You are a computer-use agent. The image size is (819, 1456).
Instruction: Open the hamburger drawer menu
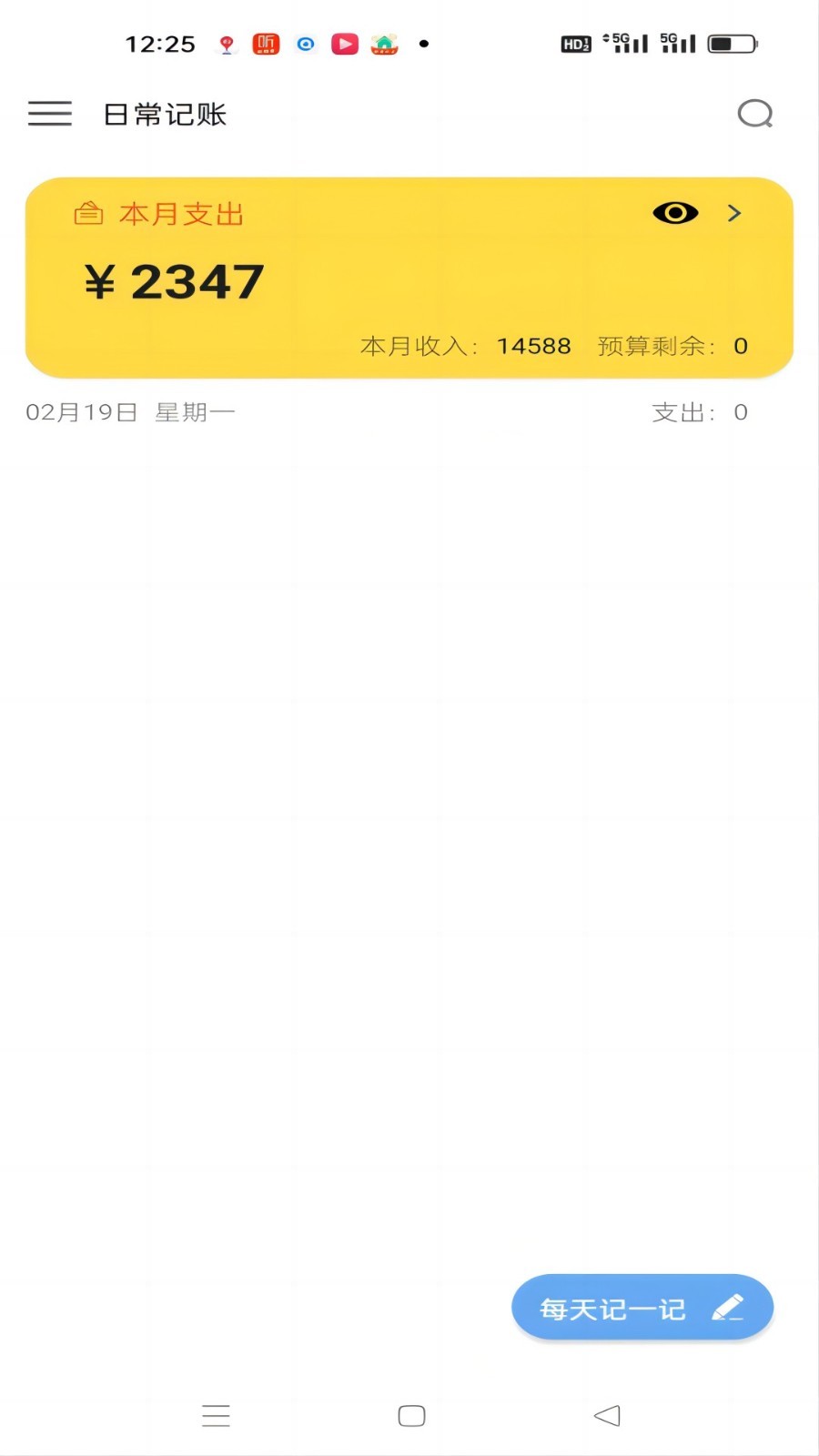(50, 114)
